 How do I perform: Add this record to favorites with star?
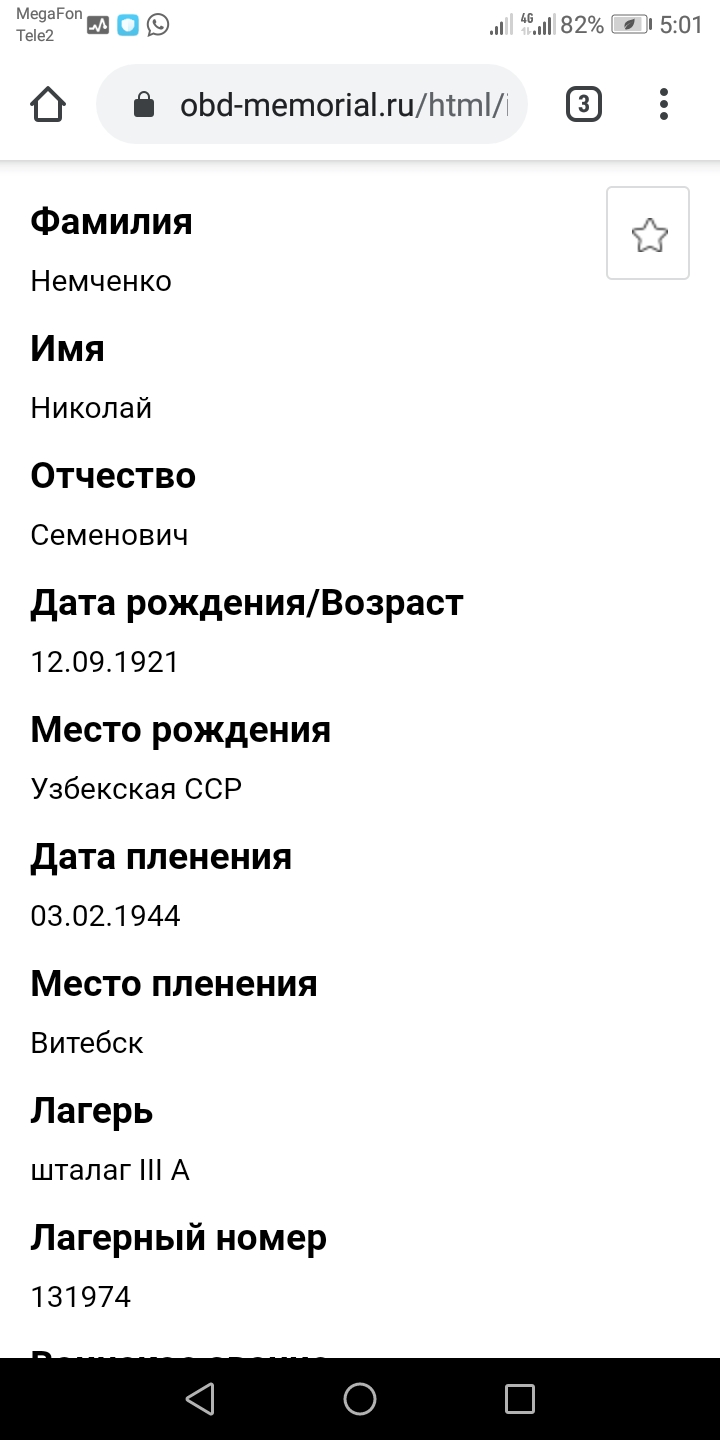tap(648, 233)
